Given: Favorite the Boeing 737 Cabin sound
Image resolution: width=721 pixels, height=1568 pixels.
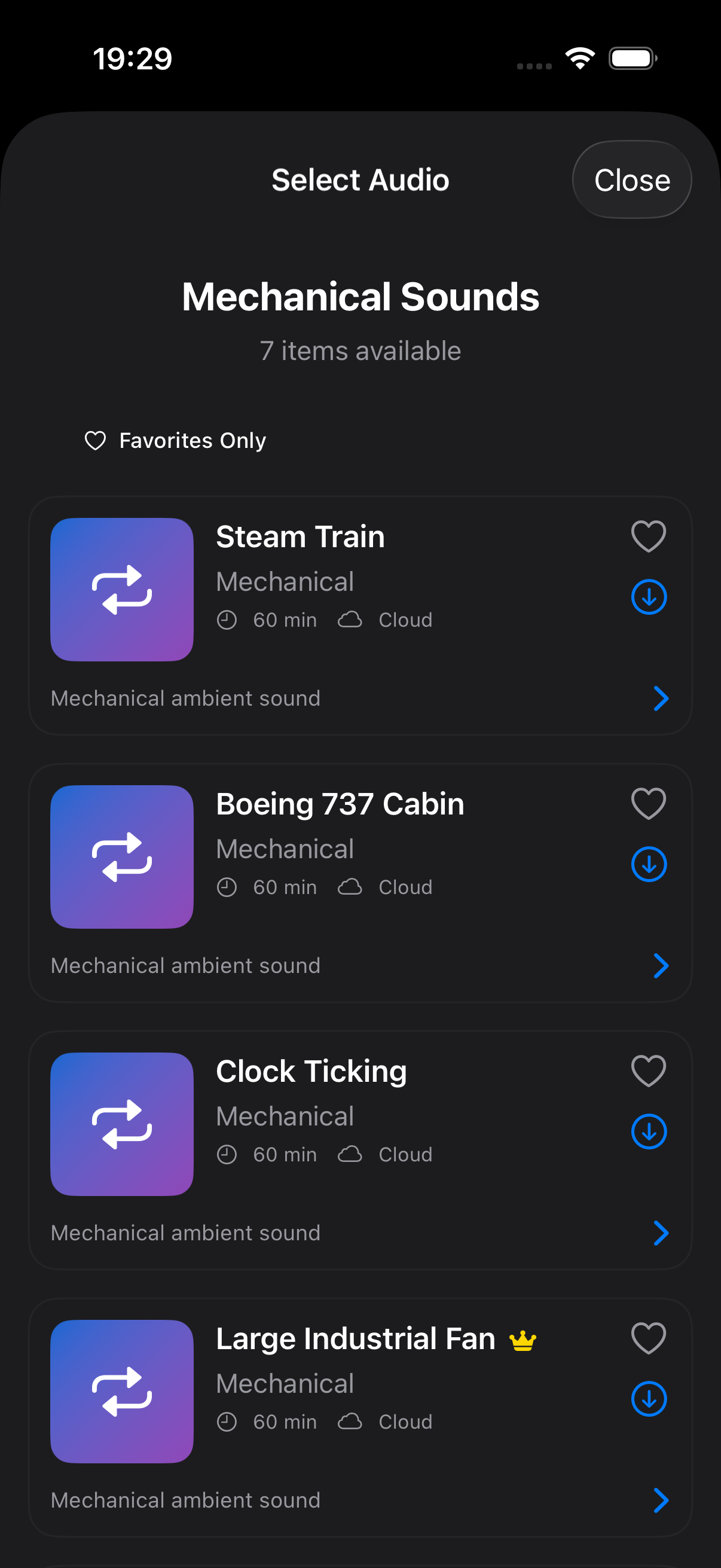Looking at the screenshot, I should tap(649, 803).
